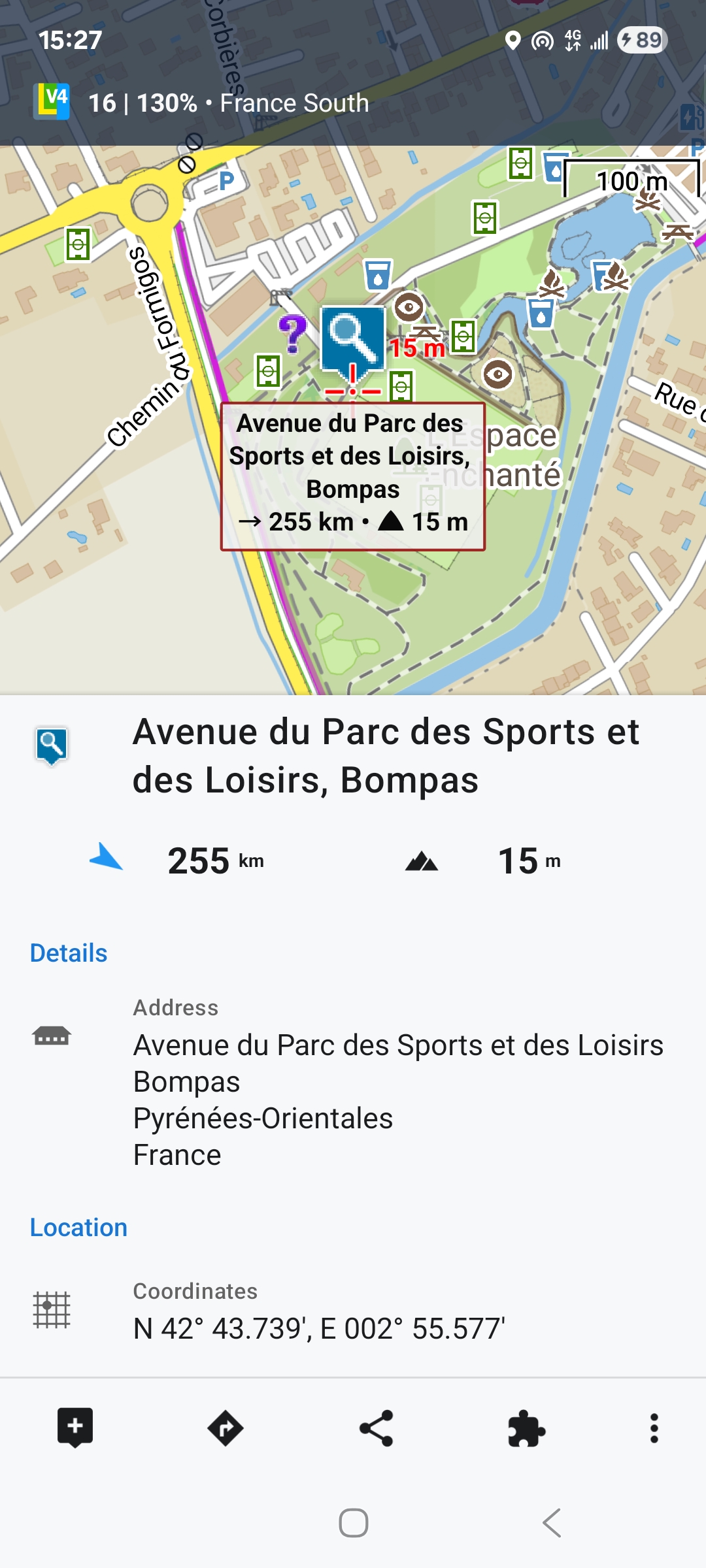
Task: Tap the purple question mark map marker
Action: (293, 333)
